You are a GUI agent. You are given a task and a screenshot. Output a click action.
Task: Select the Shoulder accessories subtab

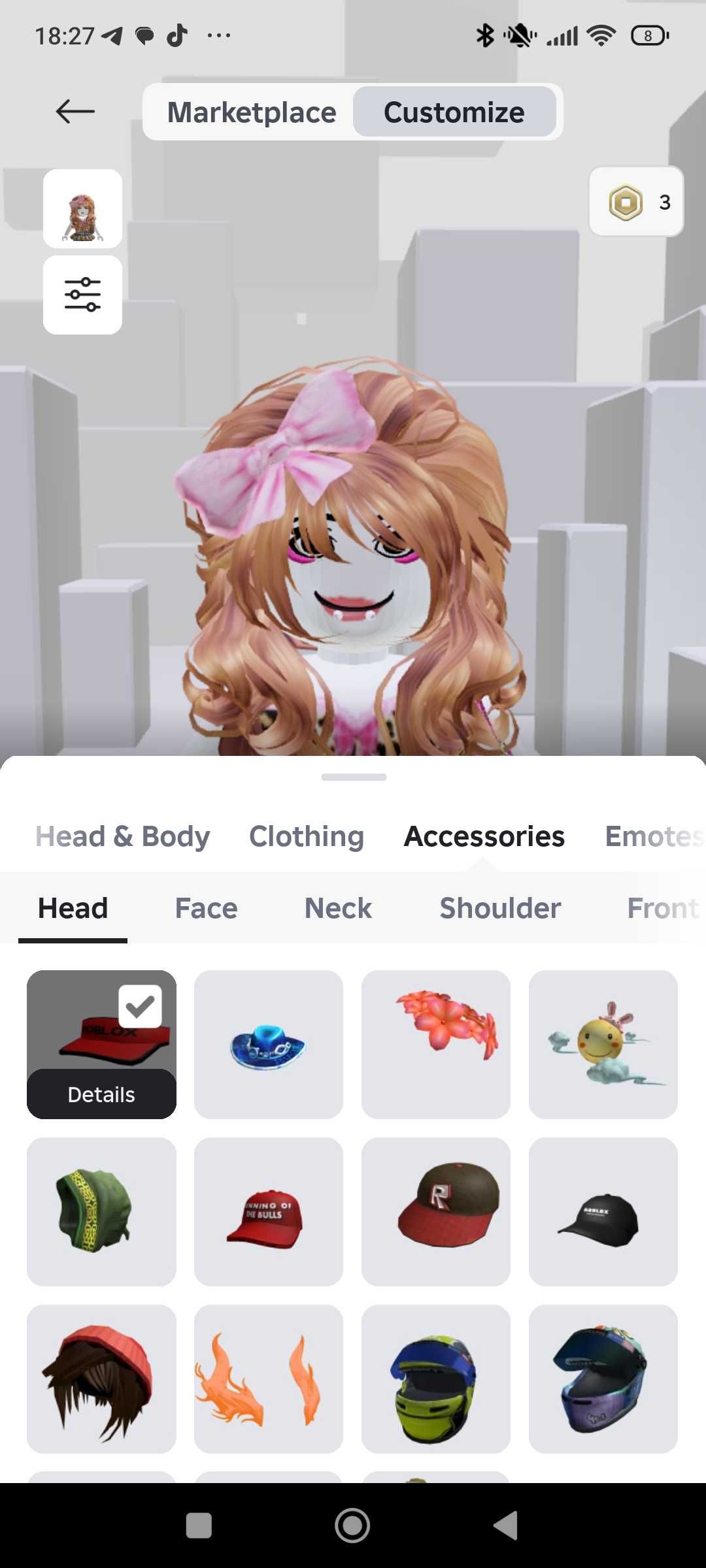point(500,908)
